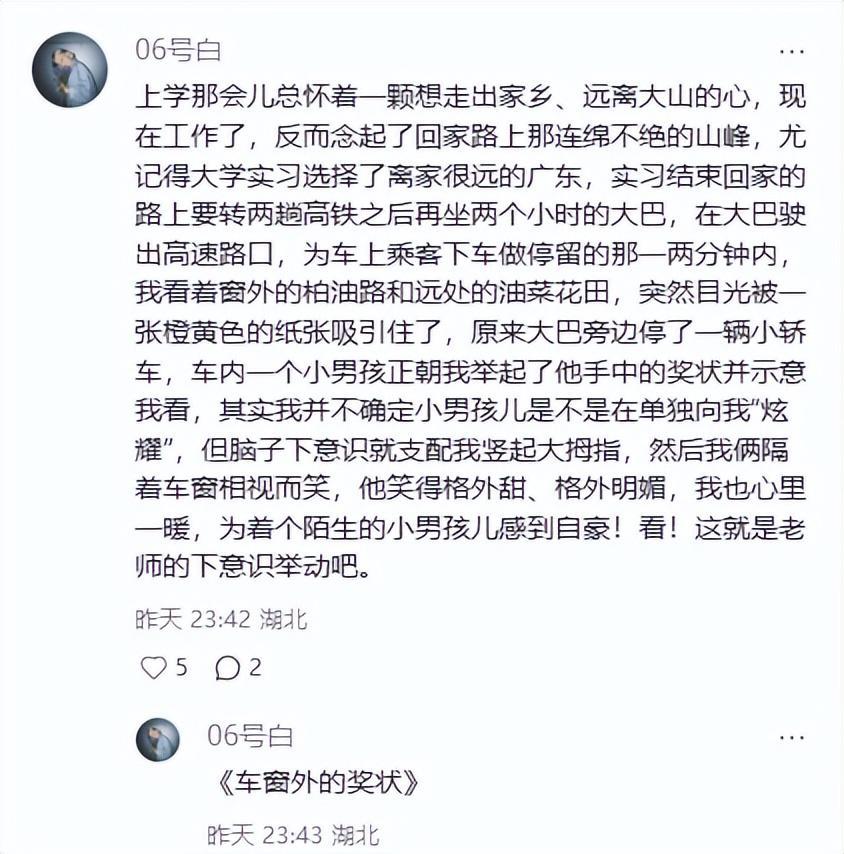Open the overflow menu on 《车窗外的奖状》 reply

[x=792, y=738]
